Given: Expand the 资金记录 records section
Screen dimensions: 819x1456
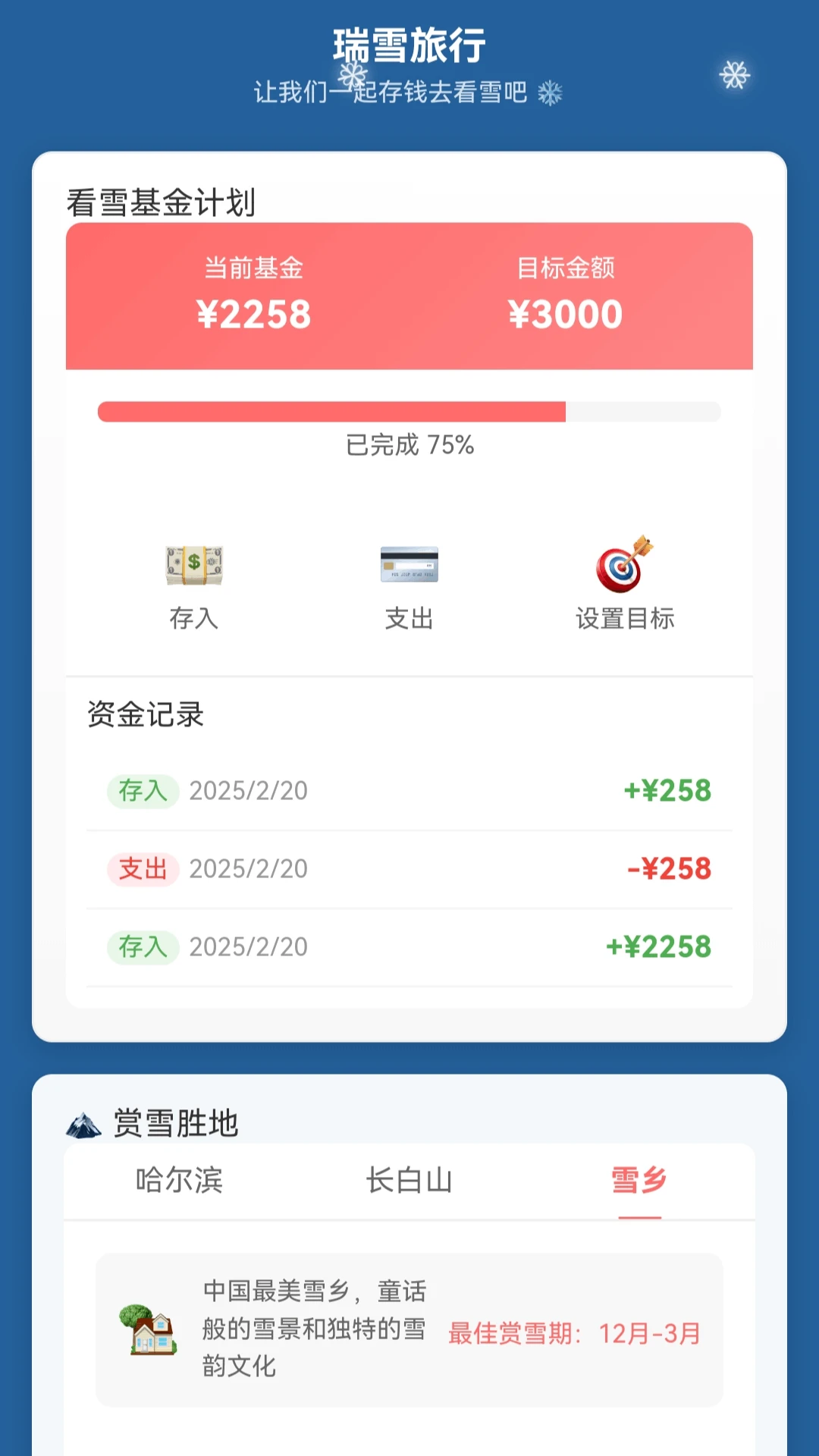Looking at the screenshot, I should pos(146,714).
